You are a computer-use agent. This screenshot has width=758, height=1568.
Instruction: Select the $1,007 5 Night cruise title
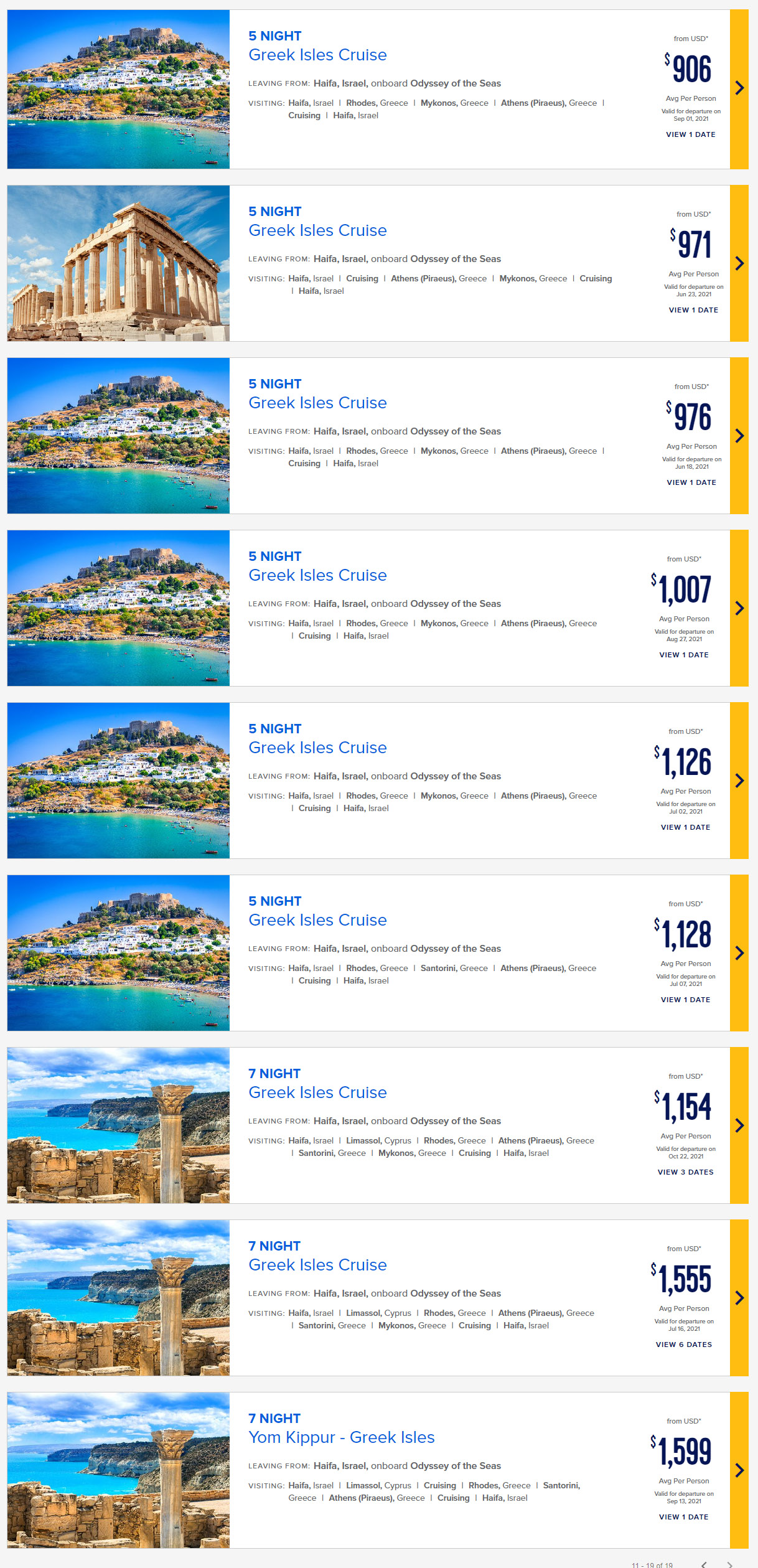click(x=317, y=575)
